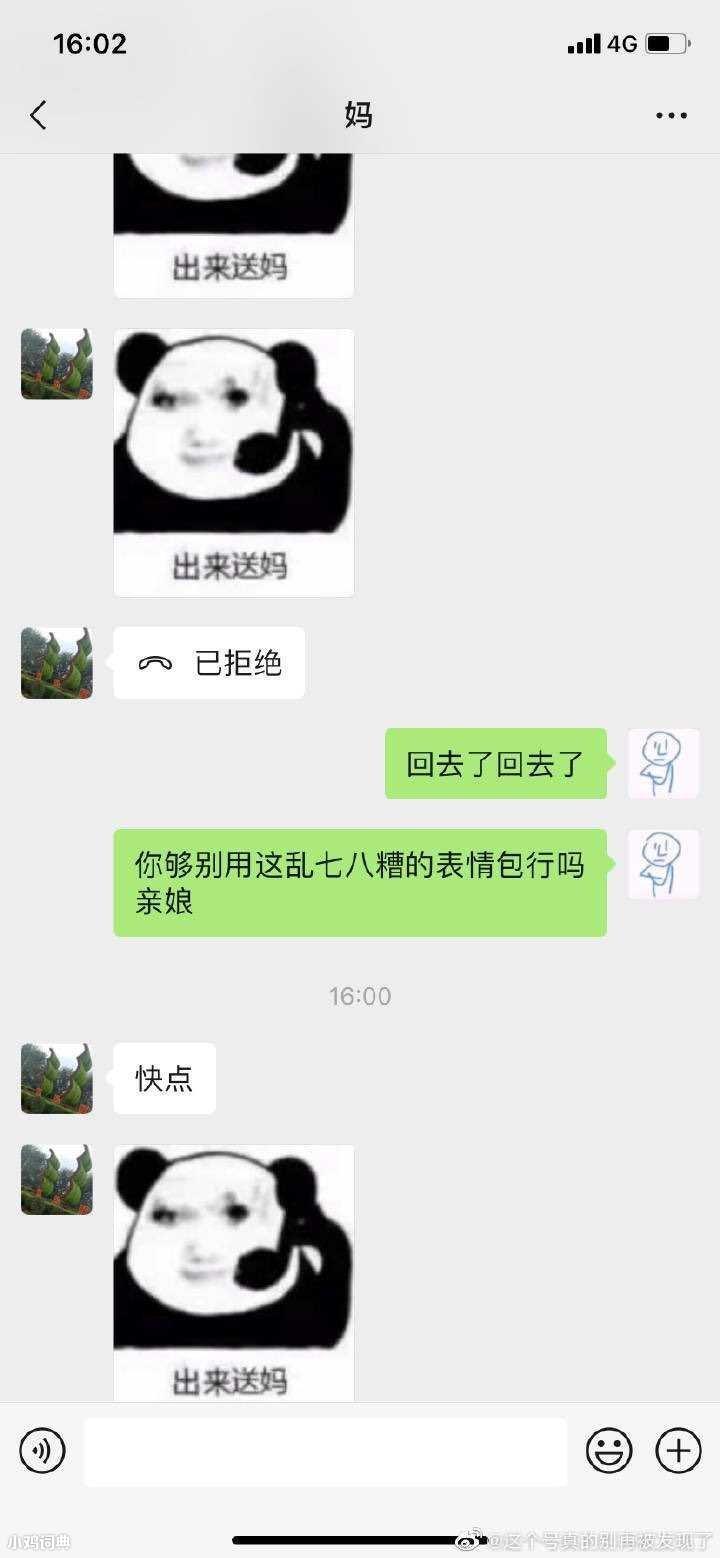Open my avatar beside 回去了回去了
This screenshot has width=720, height=1558.
tap(663, 763)
